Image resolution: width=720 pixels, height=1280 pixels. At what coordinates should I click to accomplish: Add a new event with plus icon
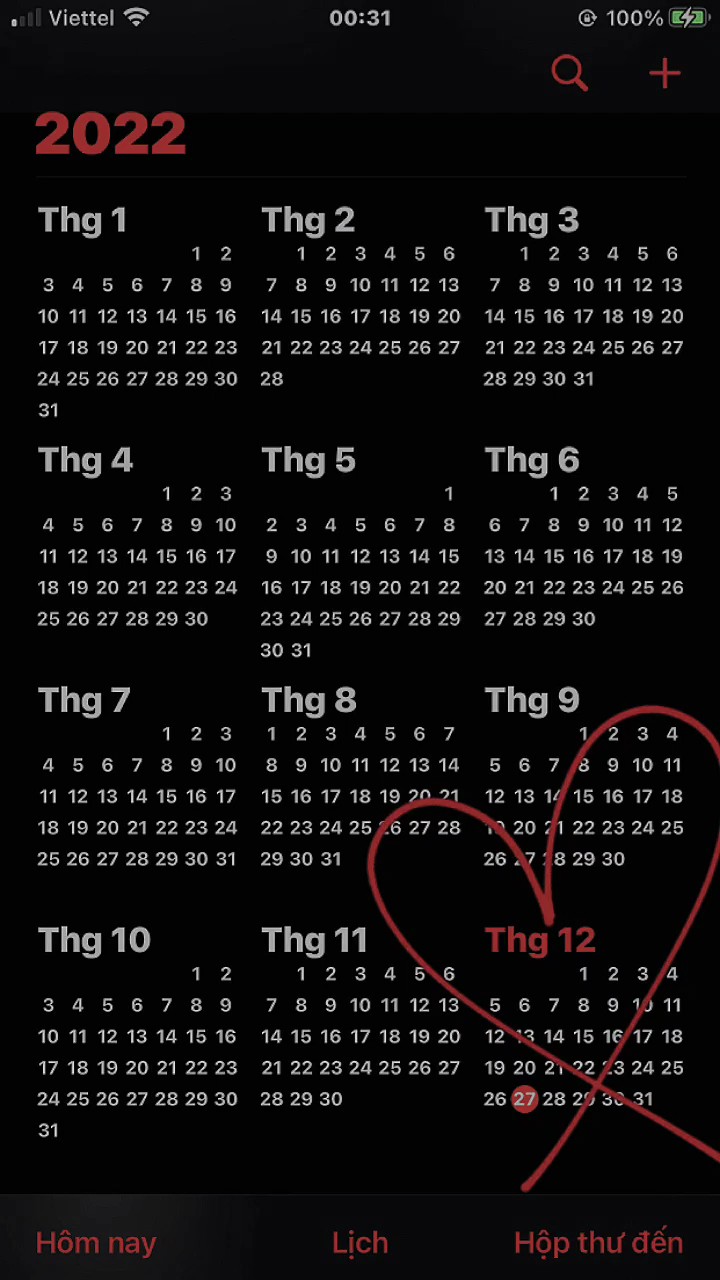tap(665, 73)
